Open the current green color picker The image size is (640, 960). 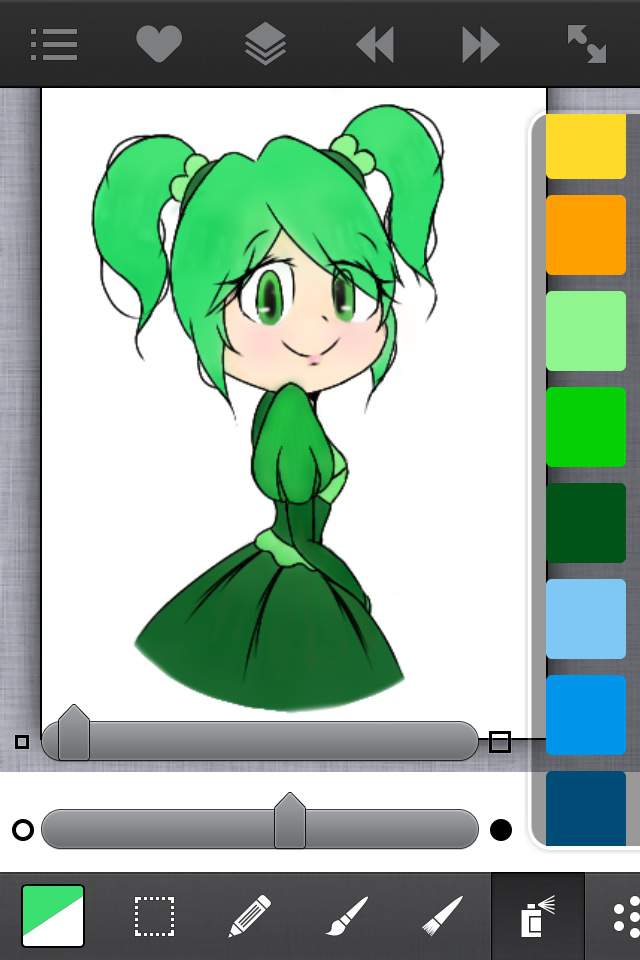(53, 916)
